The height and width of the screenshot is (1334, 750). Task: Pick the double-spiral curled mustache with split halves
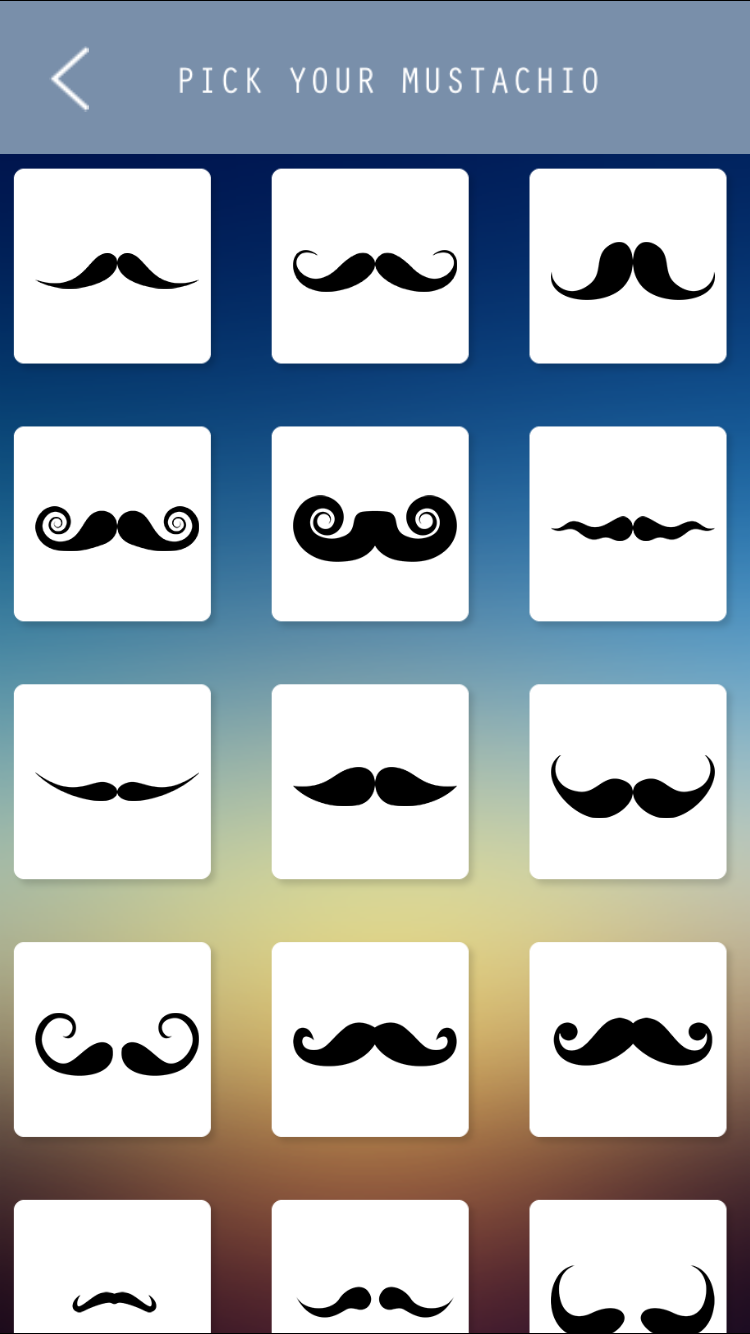[x=112, y=524]
